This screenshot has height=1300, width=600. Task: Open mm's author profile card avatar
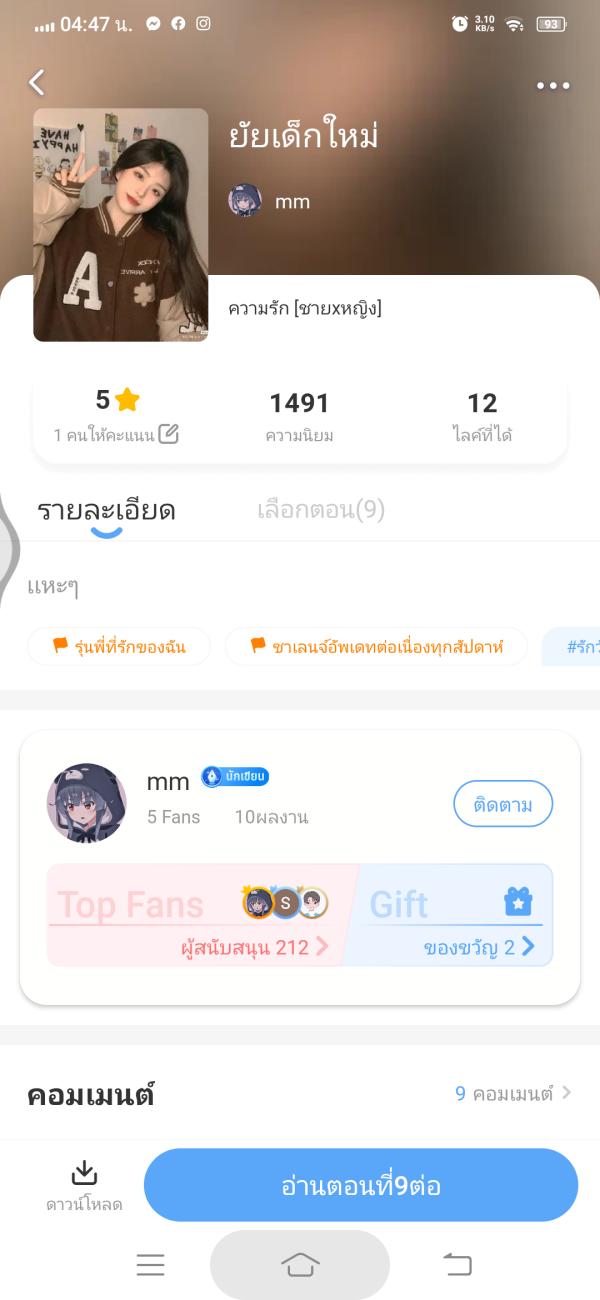tap(87, 803)
